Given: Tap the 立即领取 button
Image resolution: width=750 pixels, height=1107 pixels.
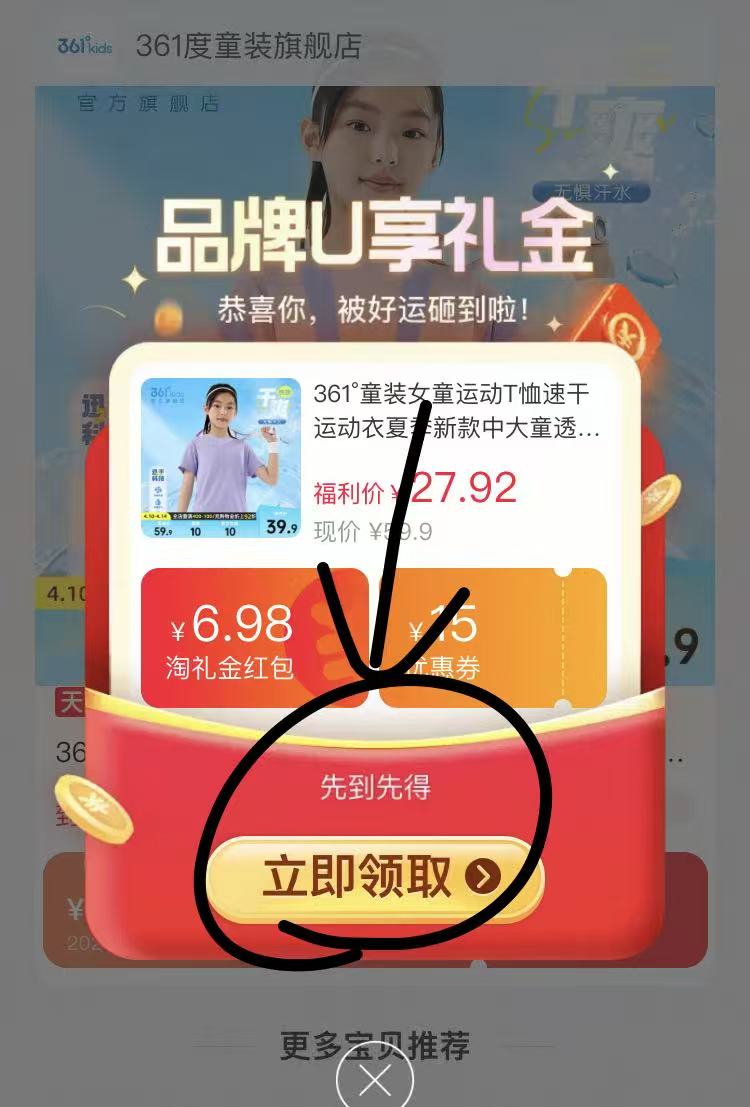Looking at the screenshot, I should tap(375, 877).
